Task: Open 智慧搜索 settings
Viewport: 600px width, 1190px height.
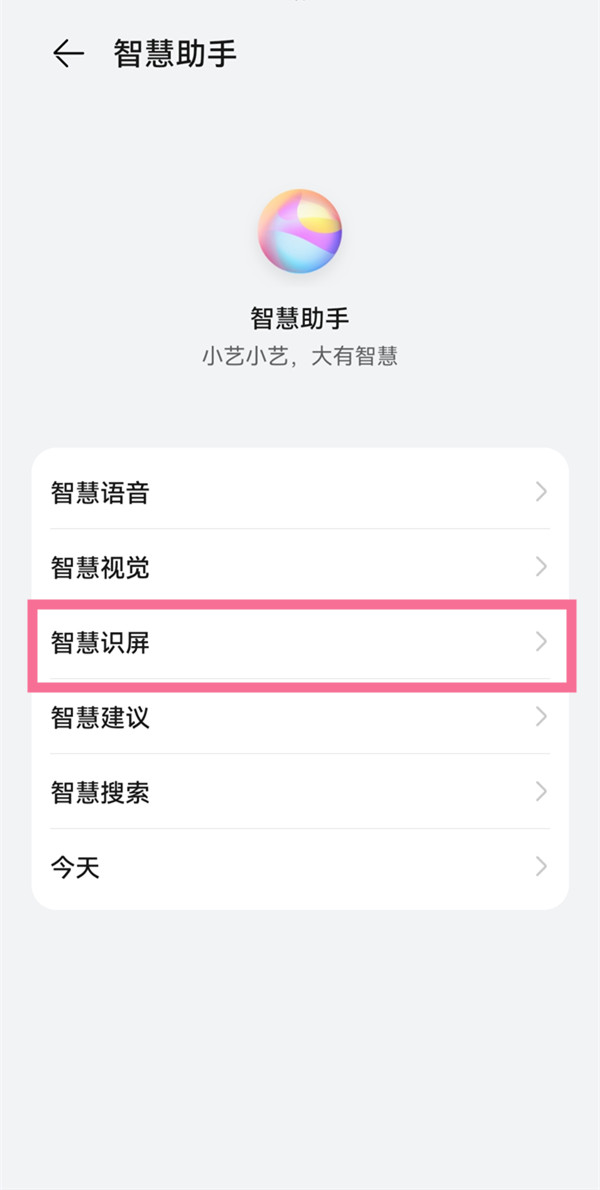Action: [x=300, y=792]
